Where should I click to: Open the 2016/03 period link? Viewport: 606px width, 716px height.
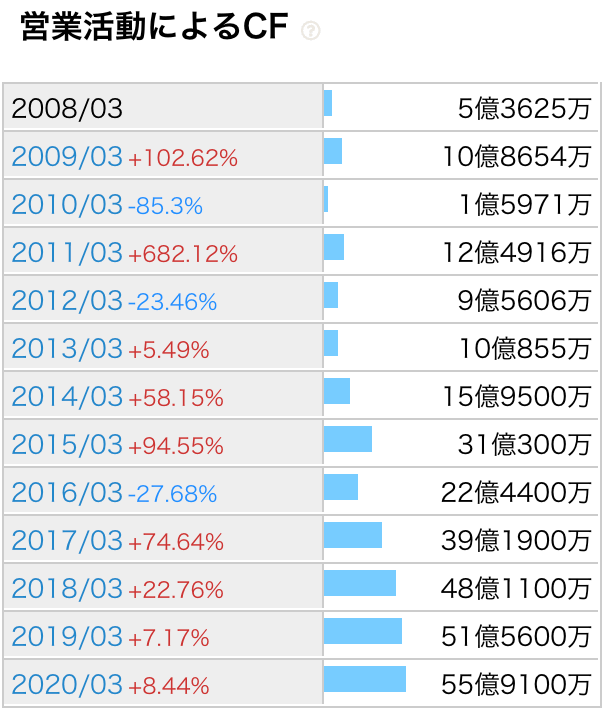66,493
